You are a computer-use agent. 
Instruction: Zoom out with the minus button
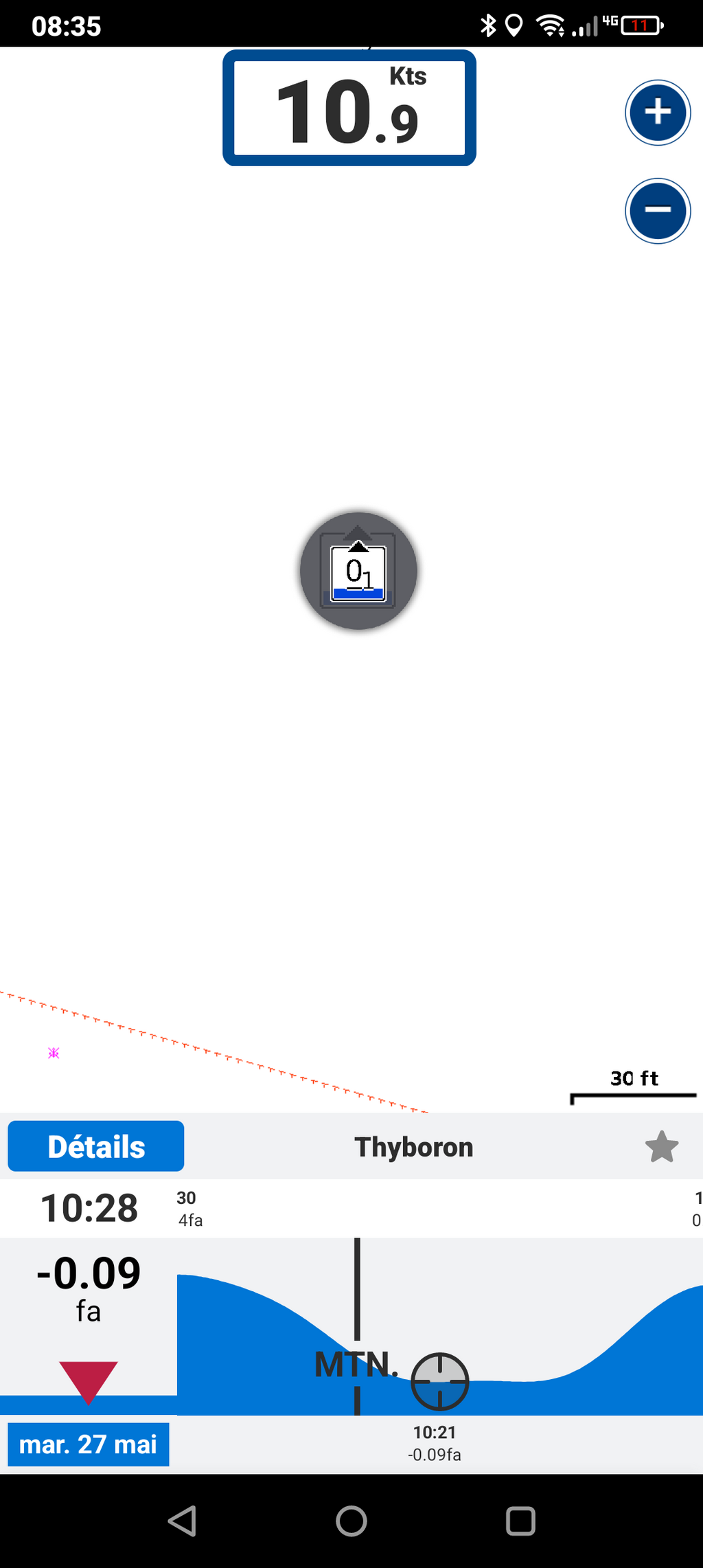[658, 210]
